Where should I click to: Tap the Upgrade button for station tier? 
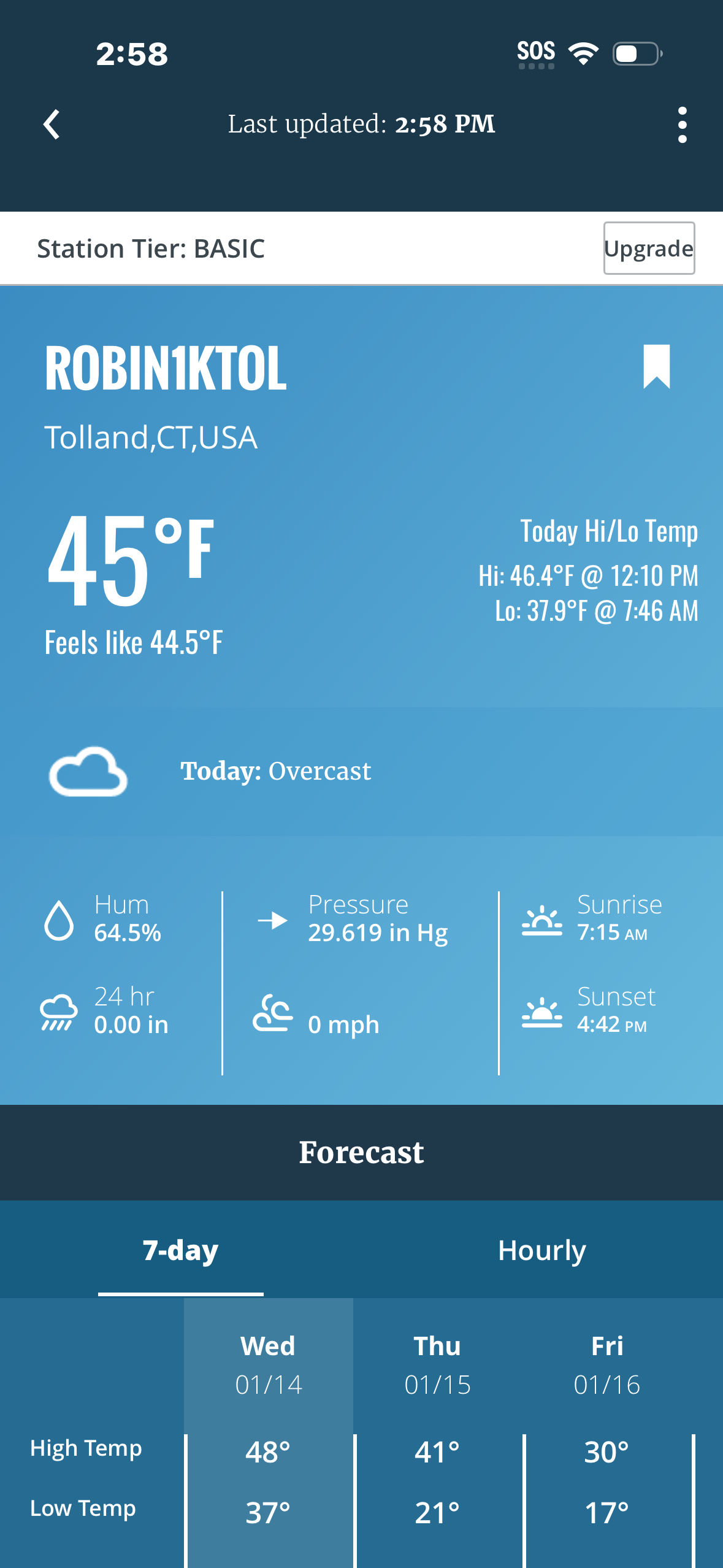point(649,248)
